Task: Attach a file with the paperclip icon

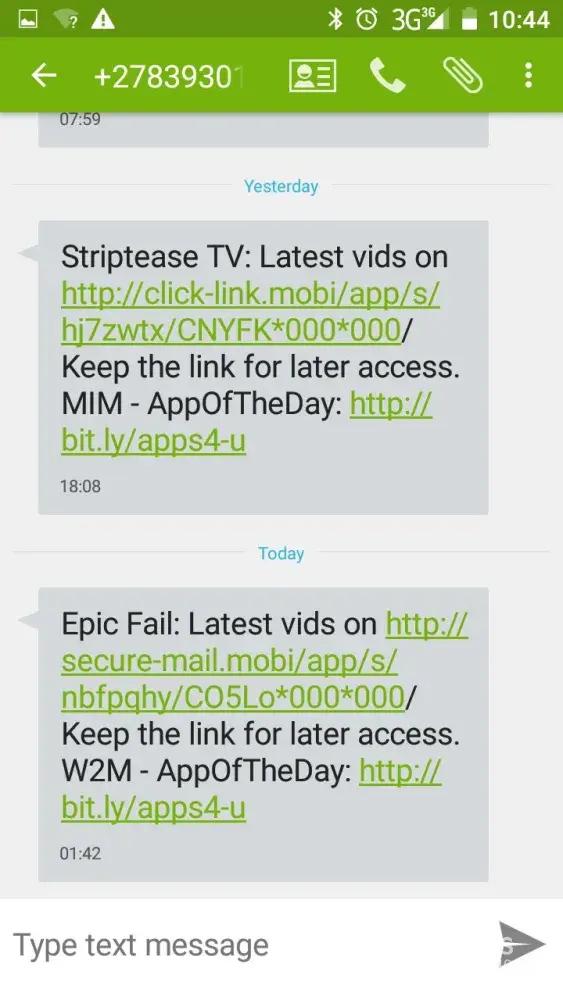Action: pyautogui.click(x=462, y=76)
